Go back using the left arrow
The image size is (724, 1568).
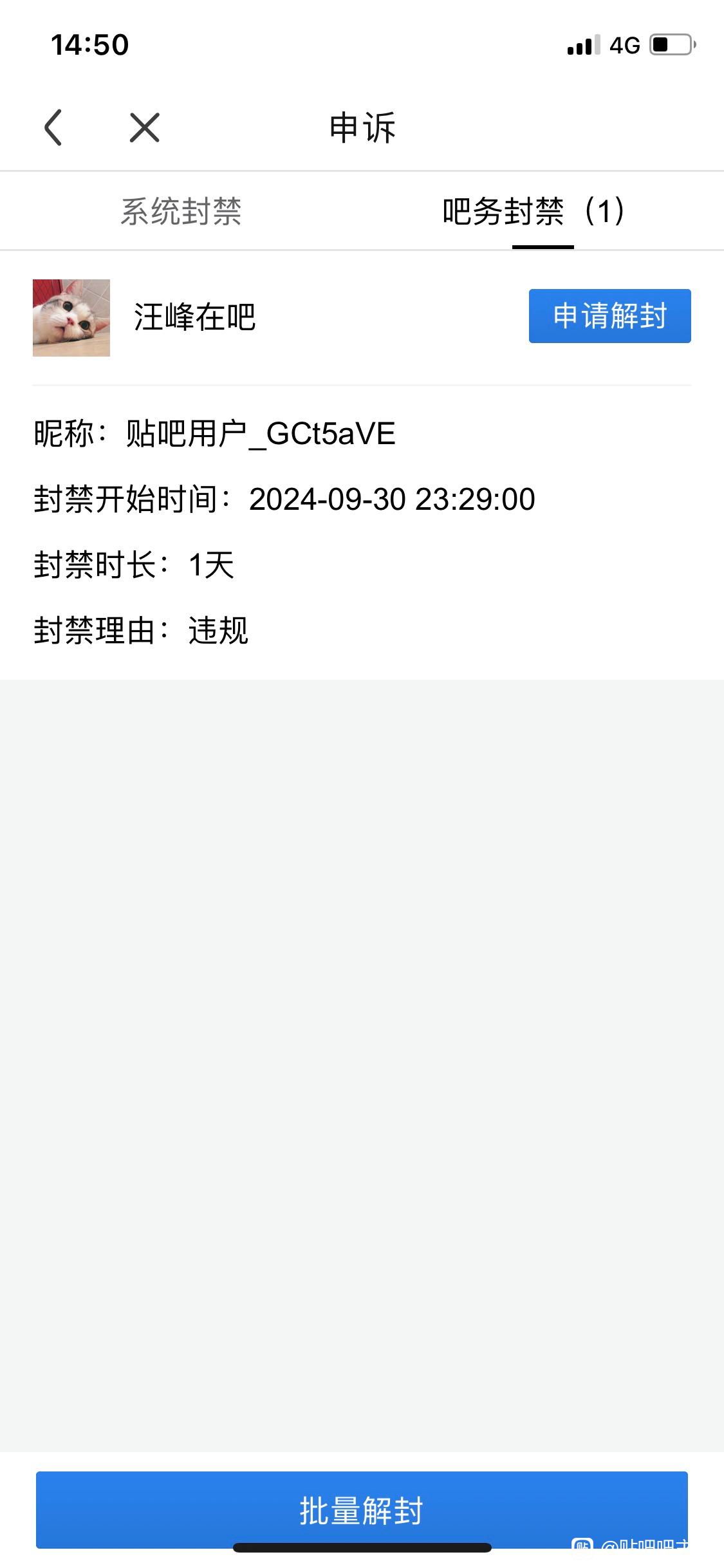[x=53, y=127]
